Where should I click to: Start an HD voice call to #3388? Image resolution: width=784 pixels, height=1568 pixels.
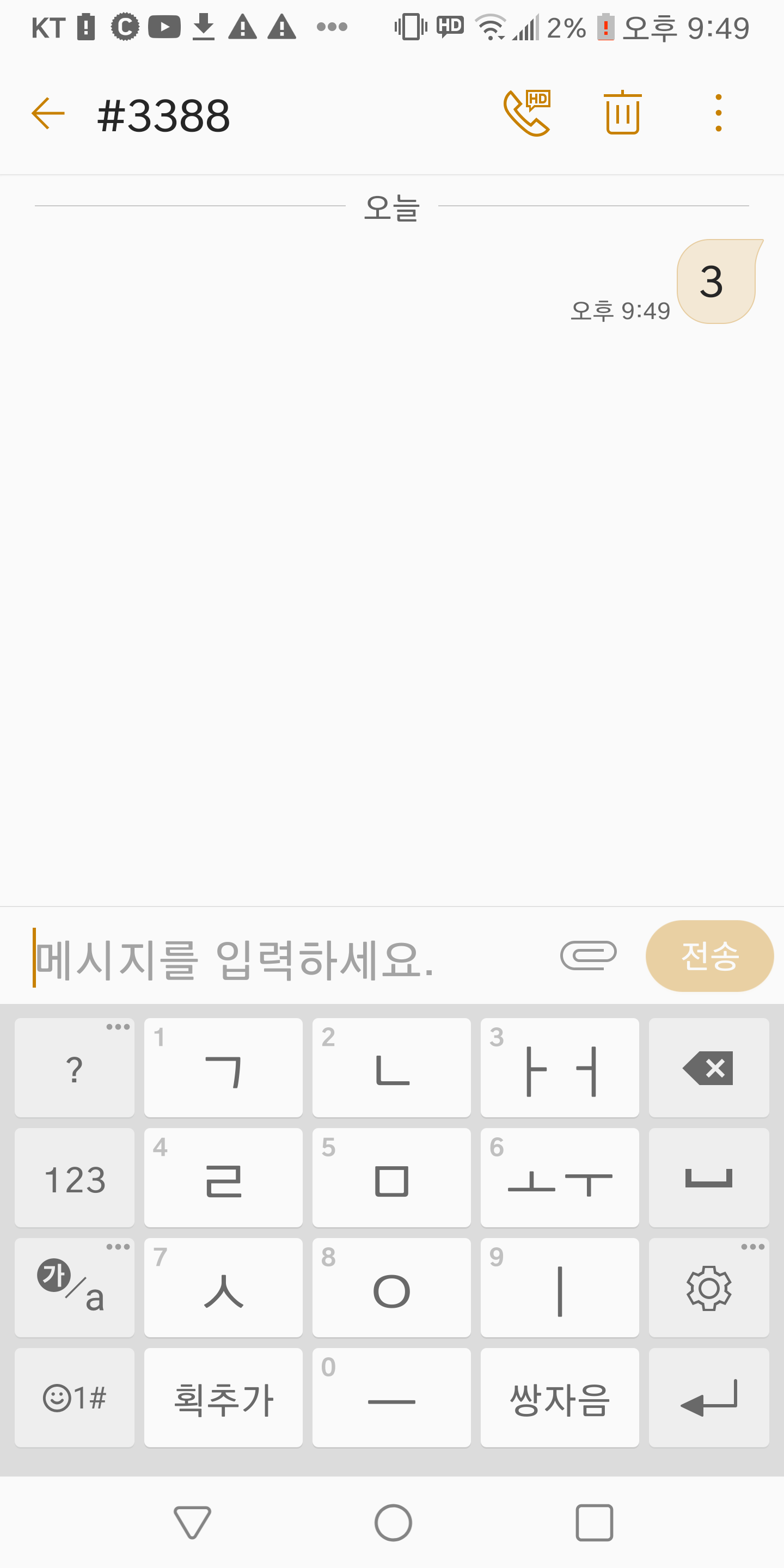coord(527,113)
